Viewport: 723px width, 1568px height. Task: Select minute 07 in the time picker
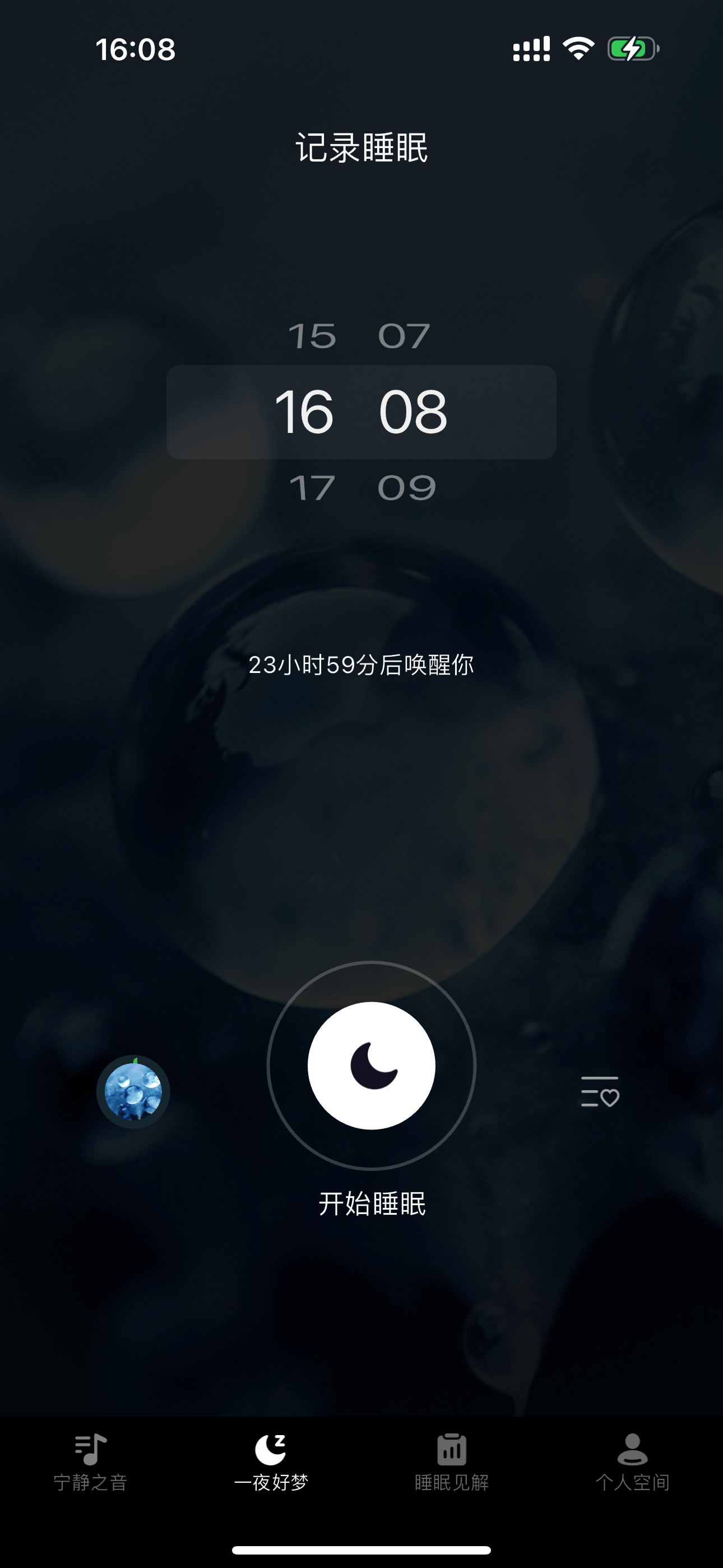(404, 336)
